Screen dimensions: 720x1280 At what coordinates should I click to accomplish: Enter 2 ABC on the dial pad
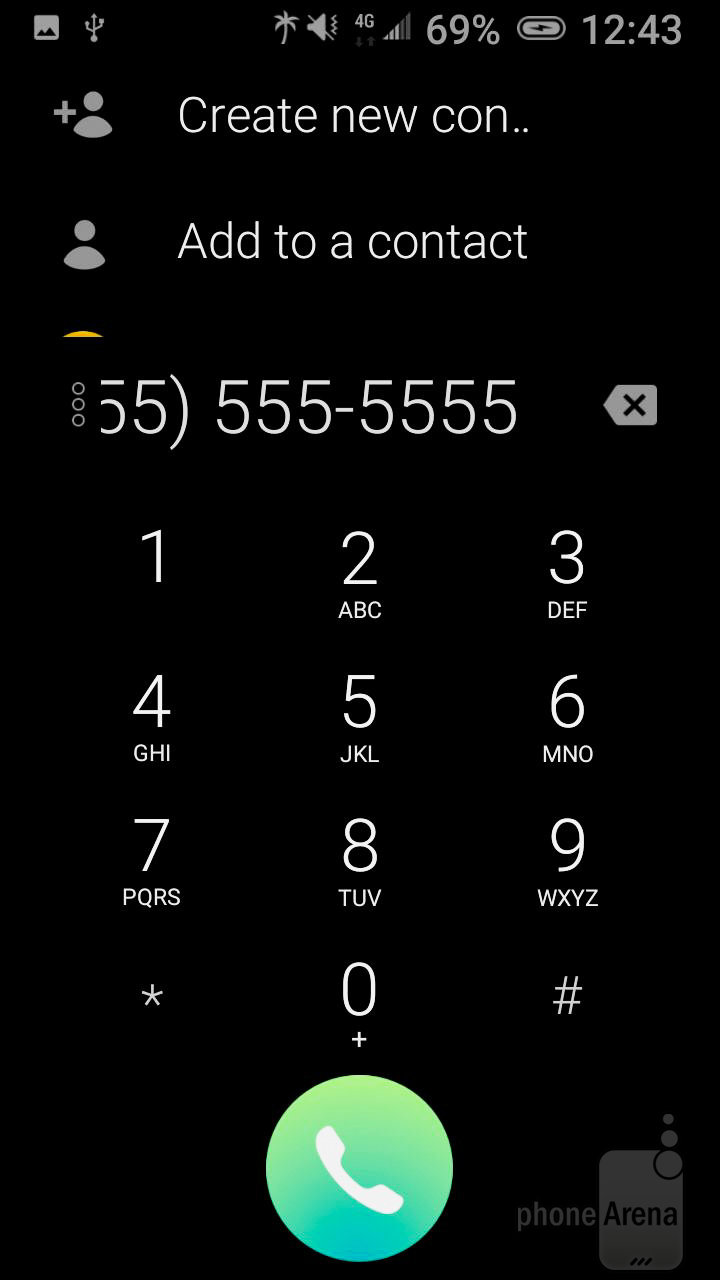pos(360,572)
